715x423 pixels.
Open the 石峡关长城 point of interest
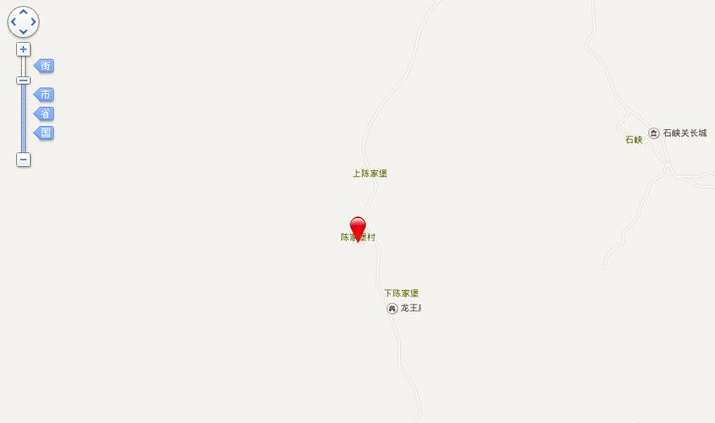click(x=676, y=132)
